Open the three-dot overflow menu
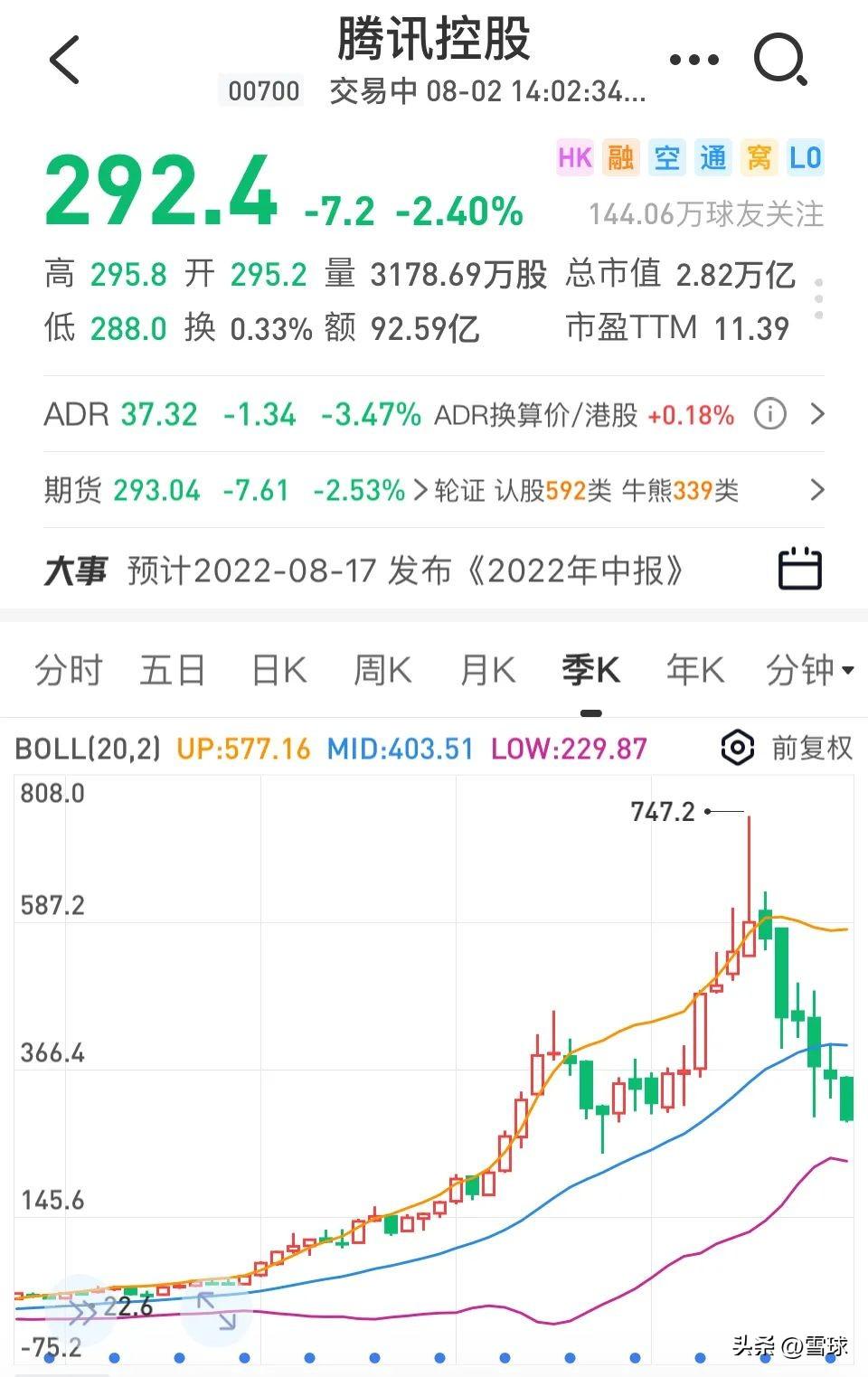The height and width of the screenshot is (1377, 868). click(x=693, y=61)
